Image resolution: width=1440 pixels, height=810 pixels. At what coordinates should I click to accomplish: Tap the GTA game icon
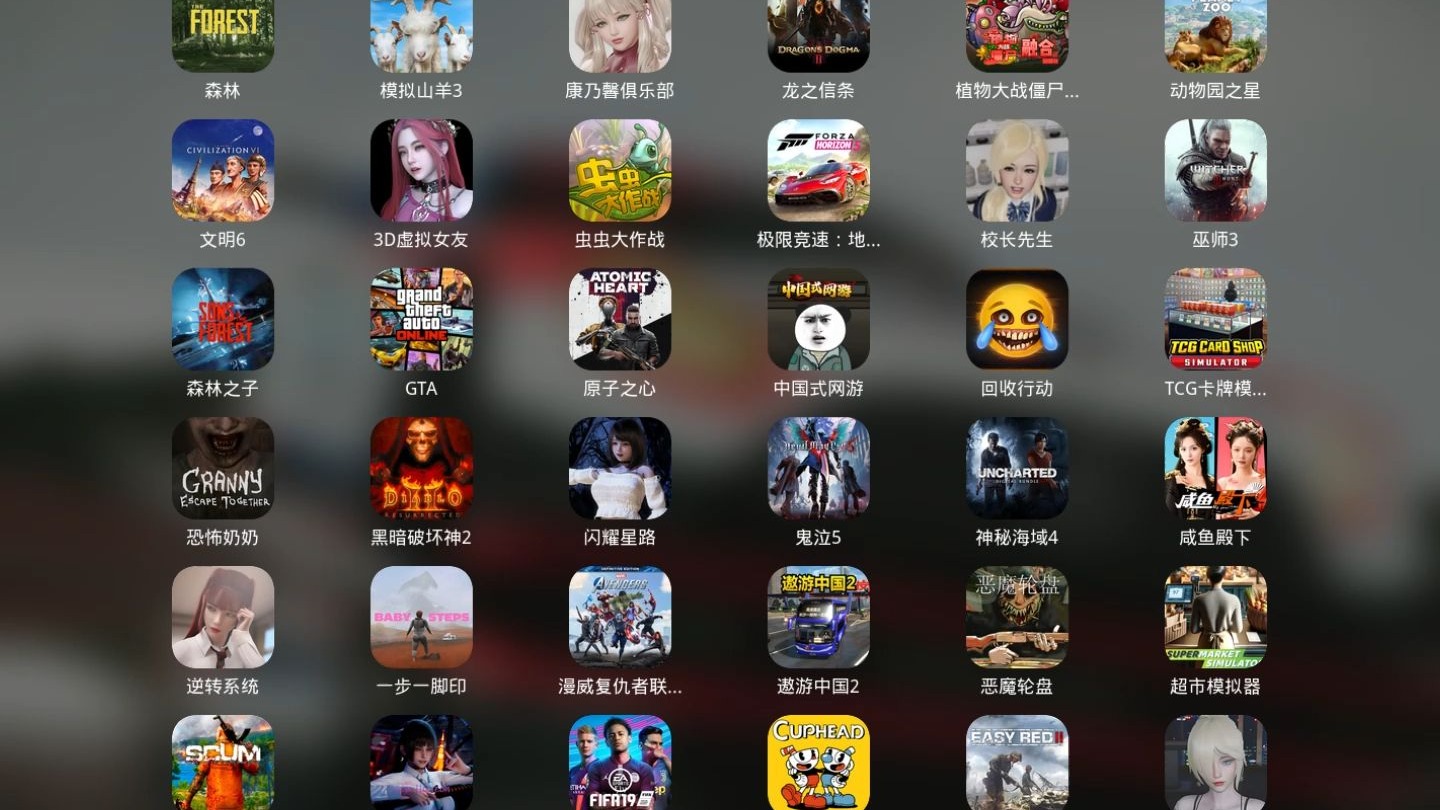click(421, 319)
